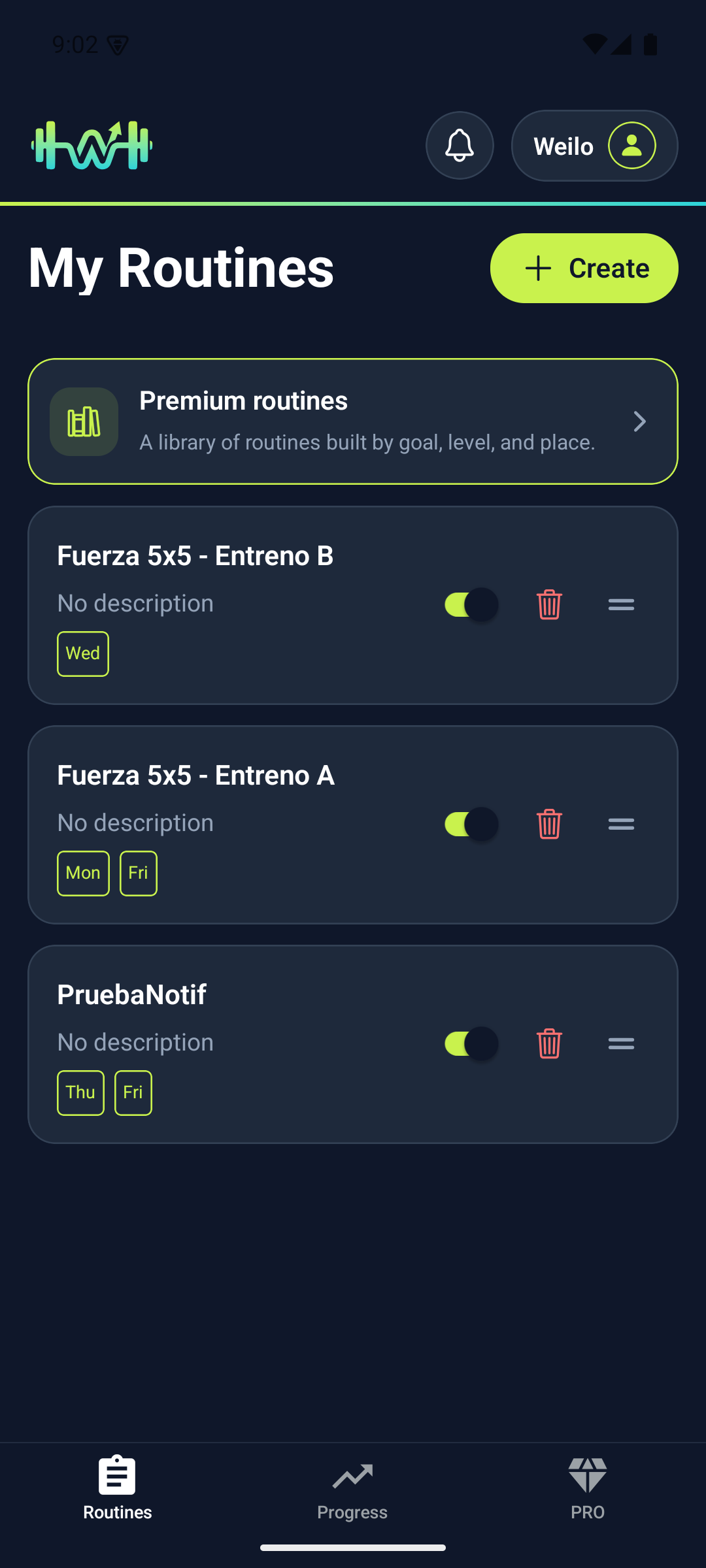706x1568 pixels.
Task: Tap the reorder handle on Entreno A
Action: coord(621,824)
